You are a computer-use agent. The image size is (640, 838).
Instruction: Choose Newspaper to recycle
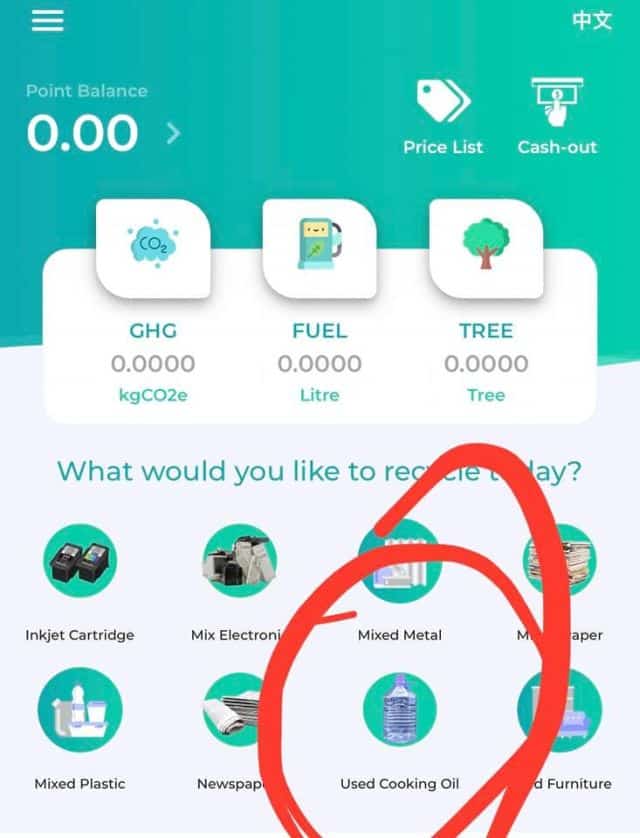point(239,711)
